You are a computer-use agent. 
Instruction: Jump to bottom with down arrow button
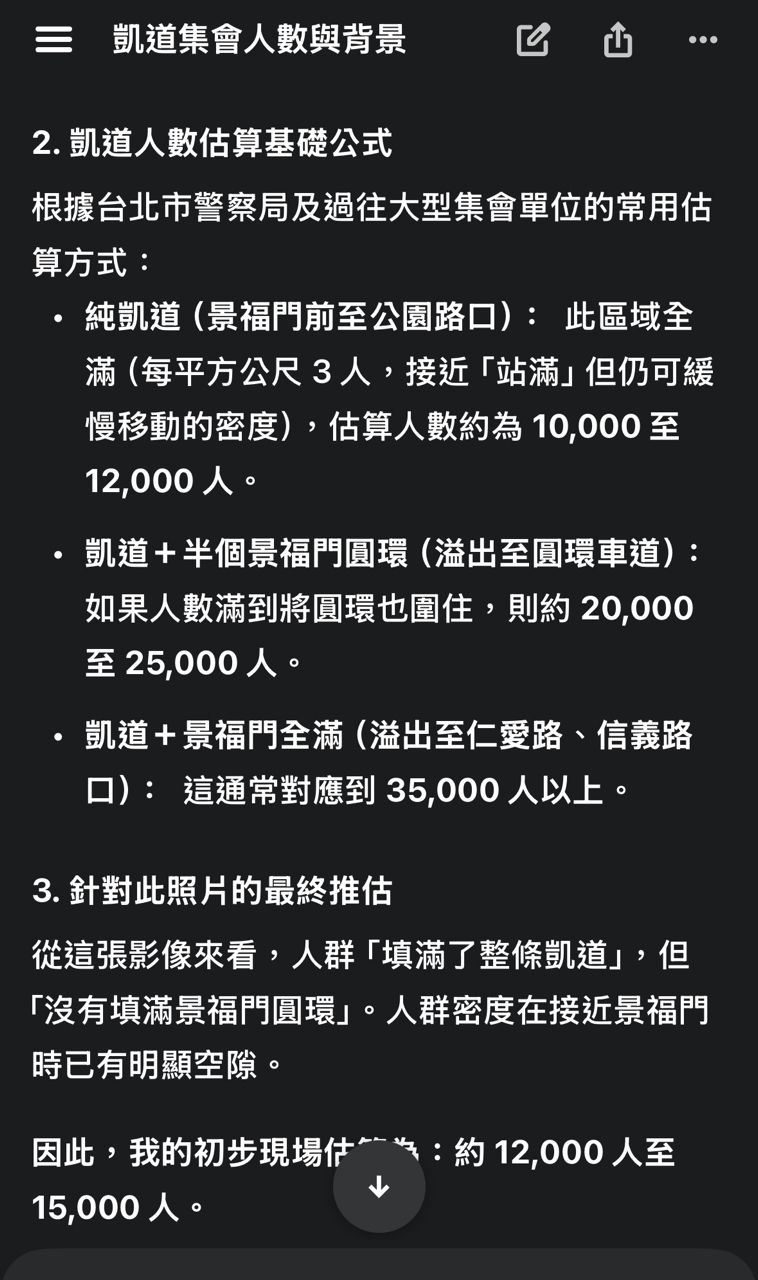pos(379,1187)
